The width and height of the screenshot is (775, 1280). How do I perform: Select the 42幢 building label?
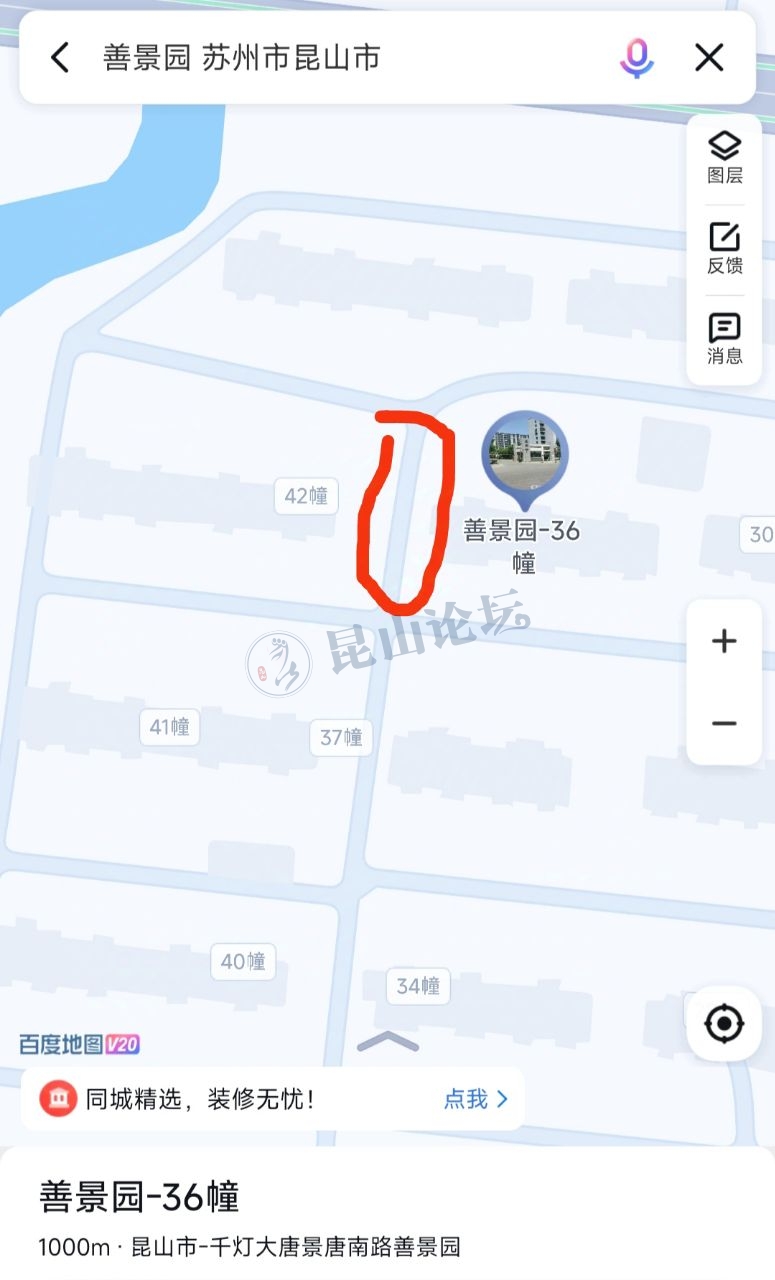306,496
